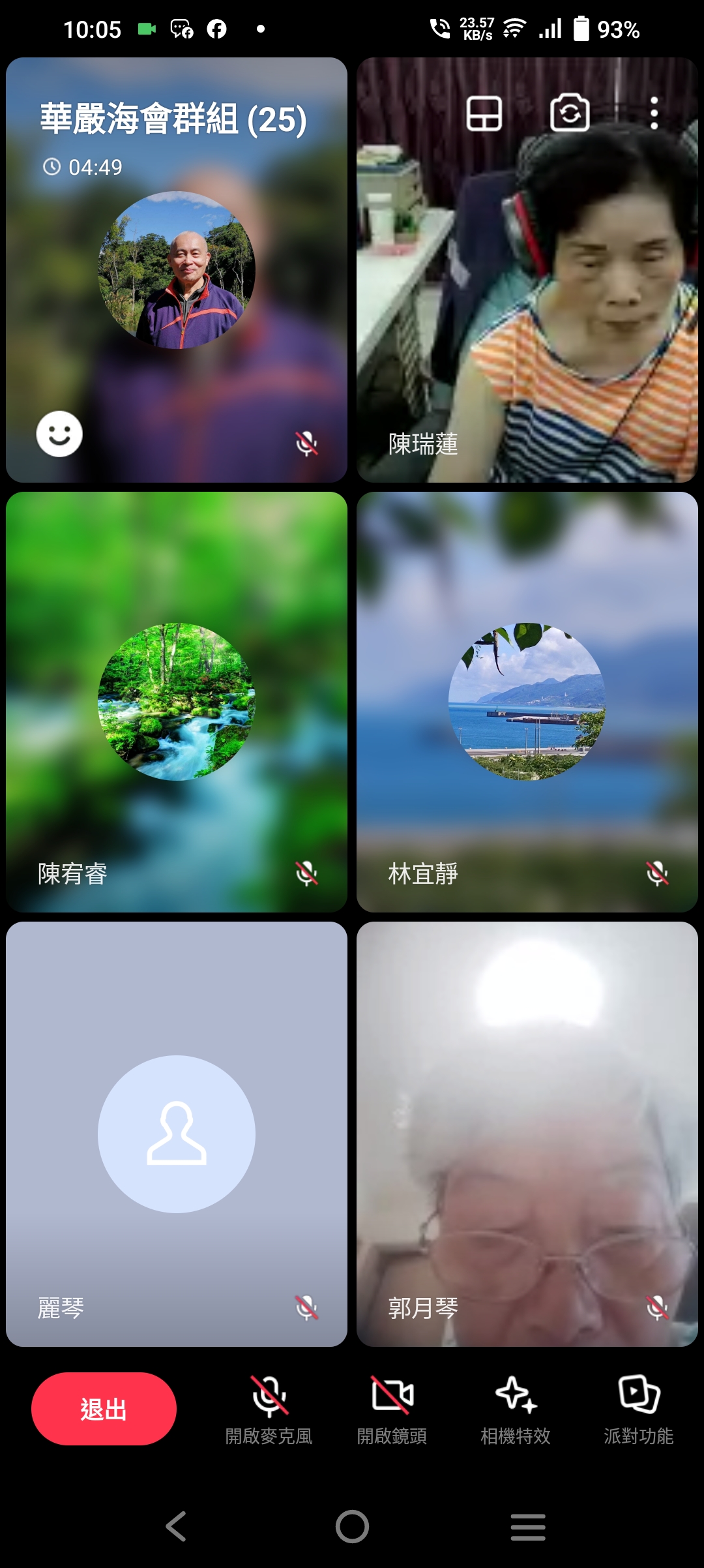Go back using system navigation
This screenshot has width=704, height=1568.
176,1527
